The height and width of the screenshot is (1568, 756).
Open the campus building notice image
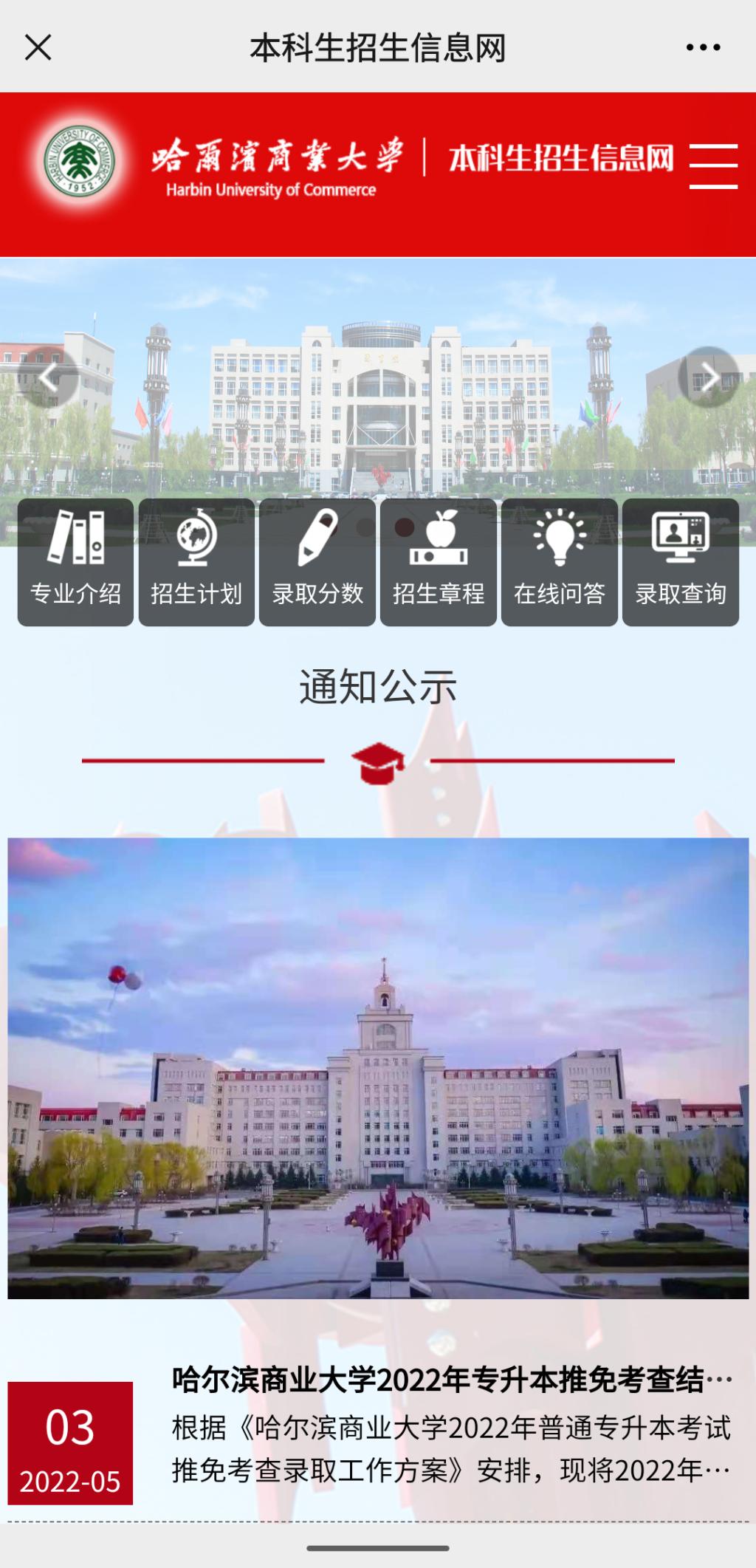click(x=378, y=1068)
